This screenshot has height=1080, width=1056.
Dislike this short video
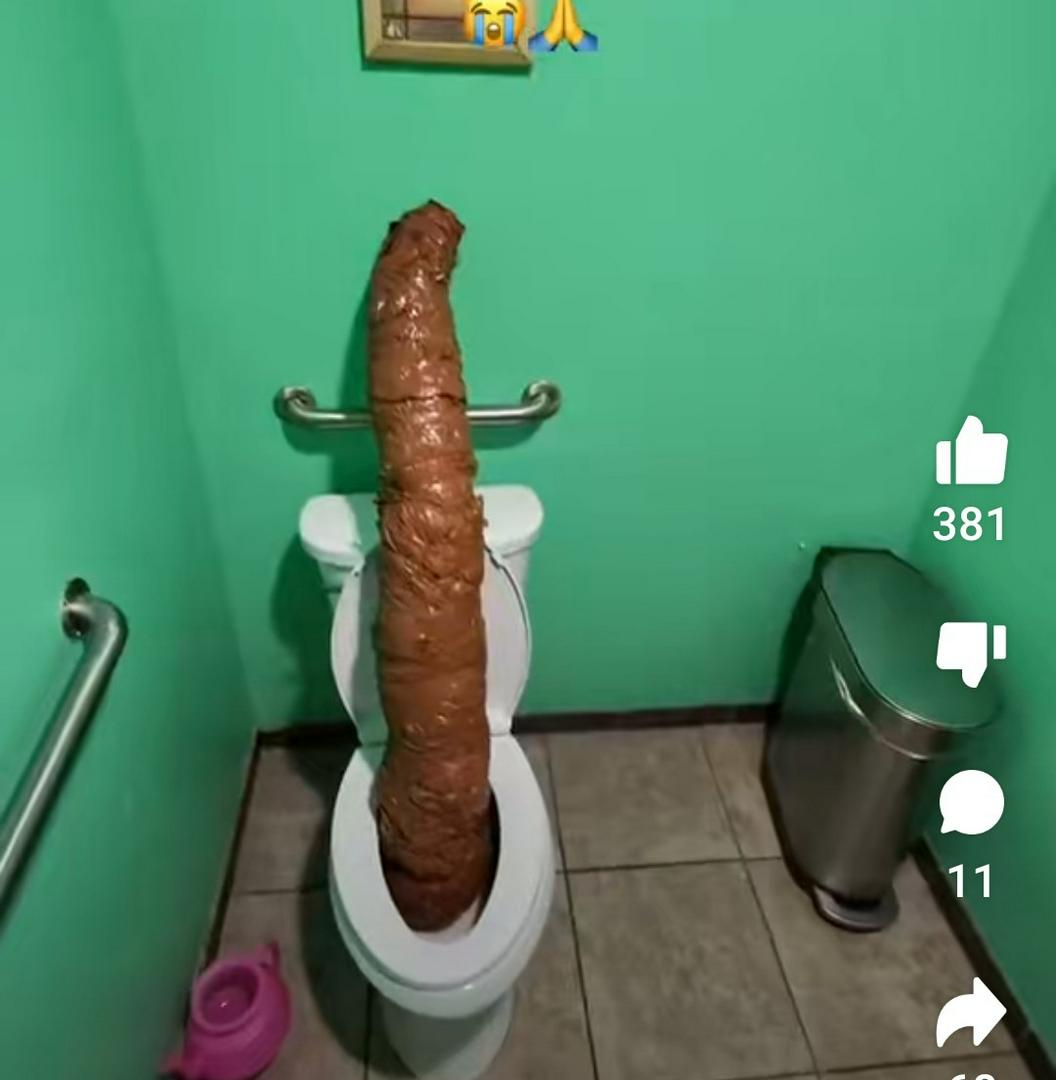pyautogui.click(x=970, y=653)
